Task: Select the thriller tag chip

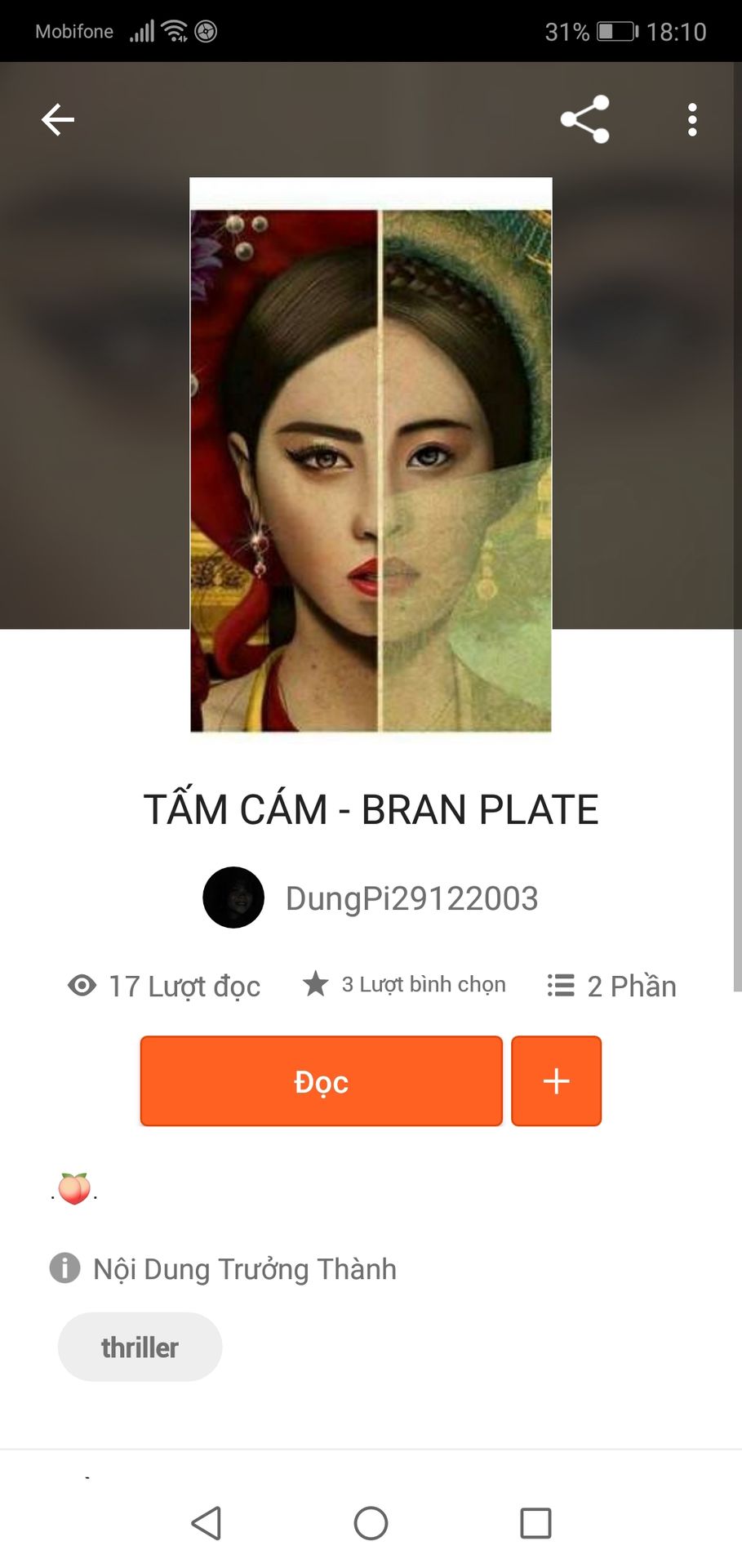Action: tap(140, 1347)
